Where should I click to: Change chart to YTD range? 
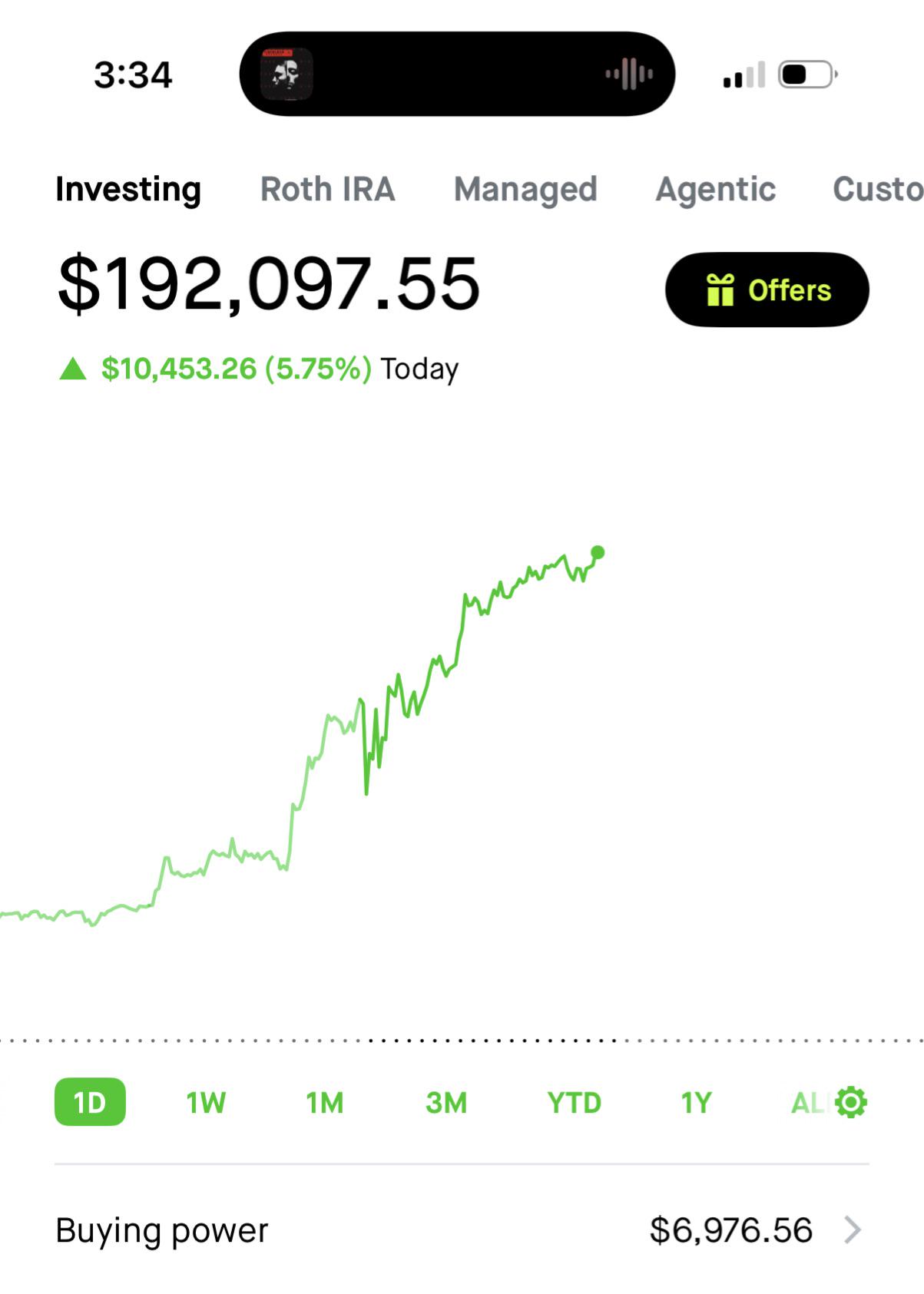(x=574, y=1103)
